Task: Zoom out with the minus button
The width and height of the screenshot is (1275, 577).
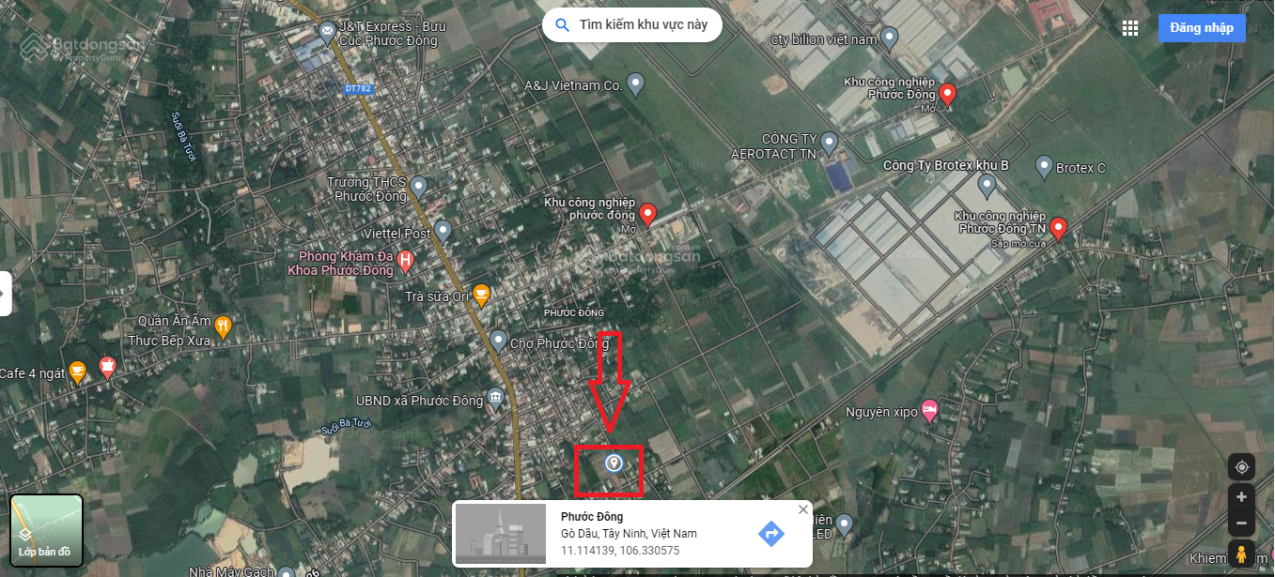Action: coord(1241,522)
